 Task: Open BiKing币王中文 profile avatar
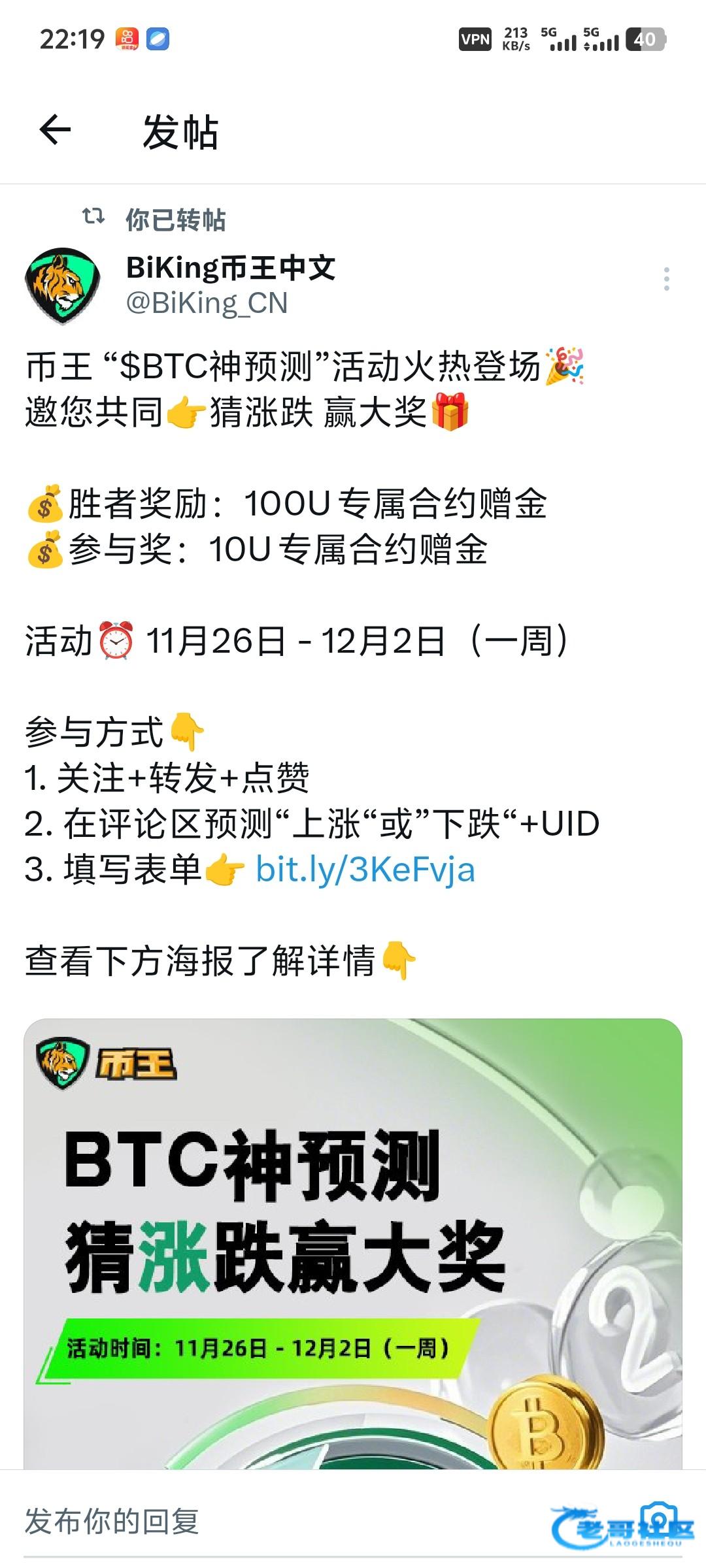coord(63,286)
